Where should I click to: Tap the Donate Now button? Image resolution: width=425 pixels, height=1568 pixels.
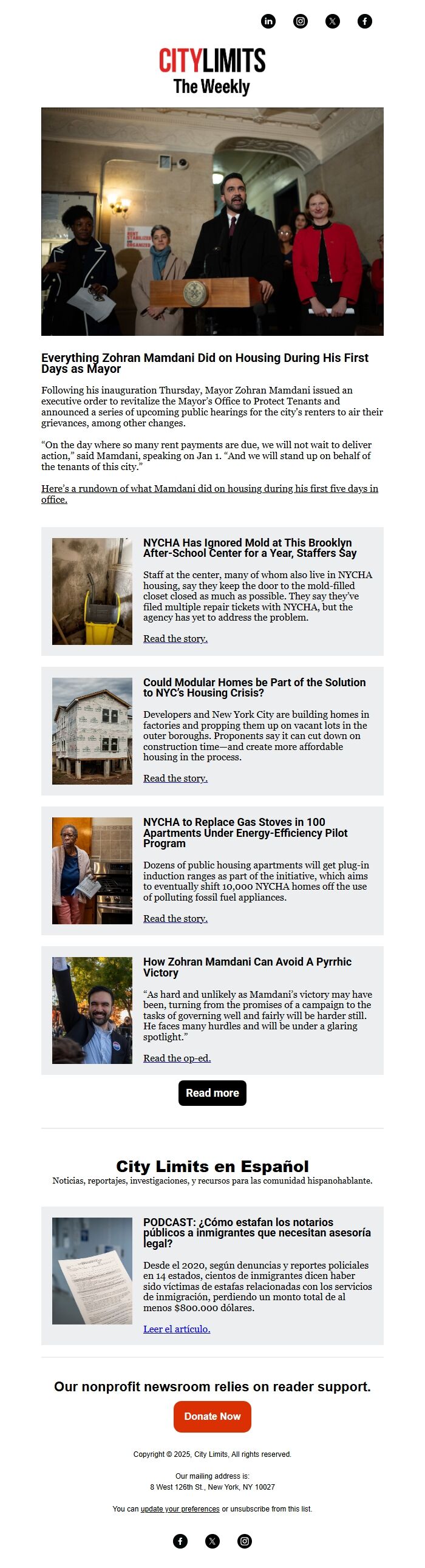212,1416
